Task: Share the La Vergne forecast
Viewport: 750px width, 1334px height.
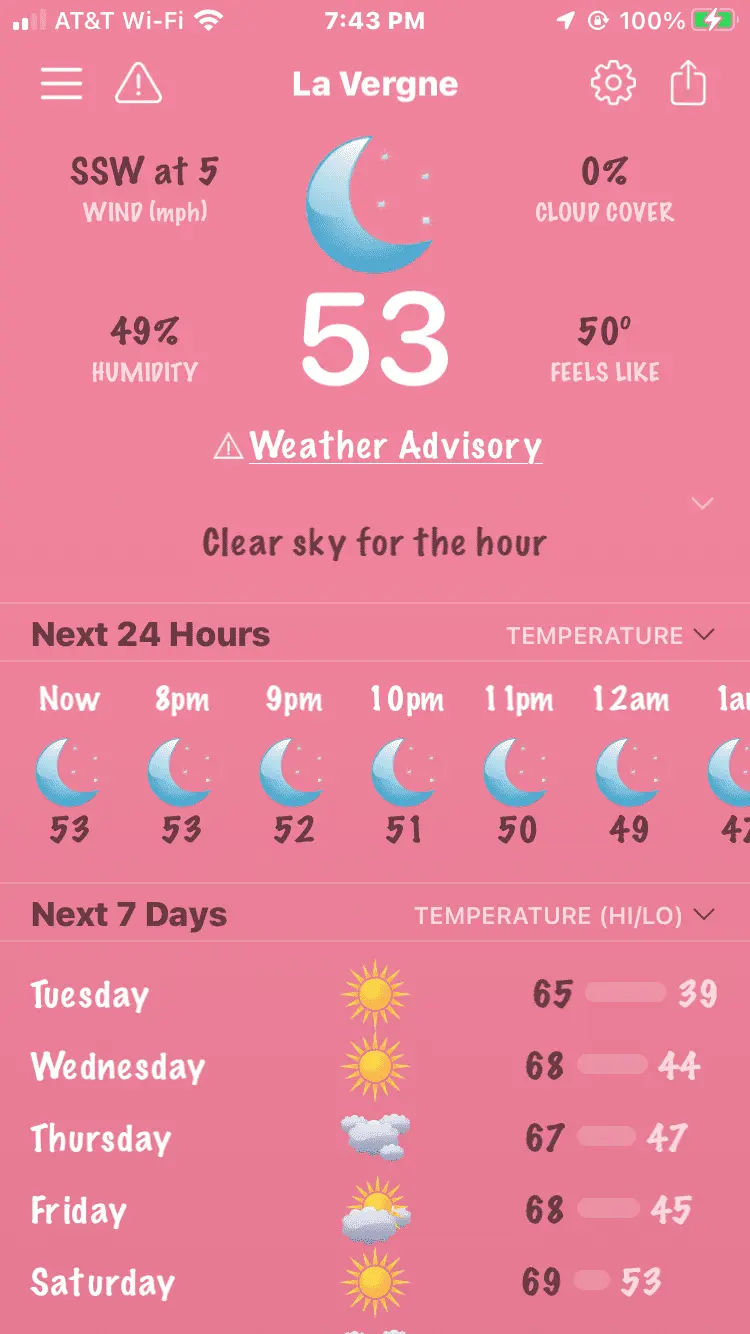Action: point(688,84)
